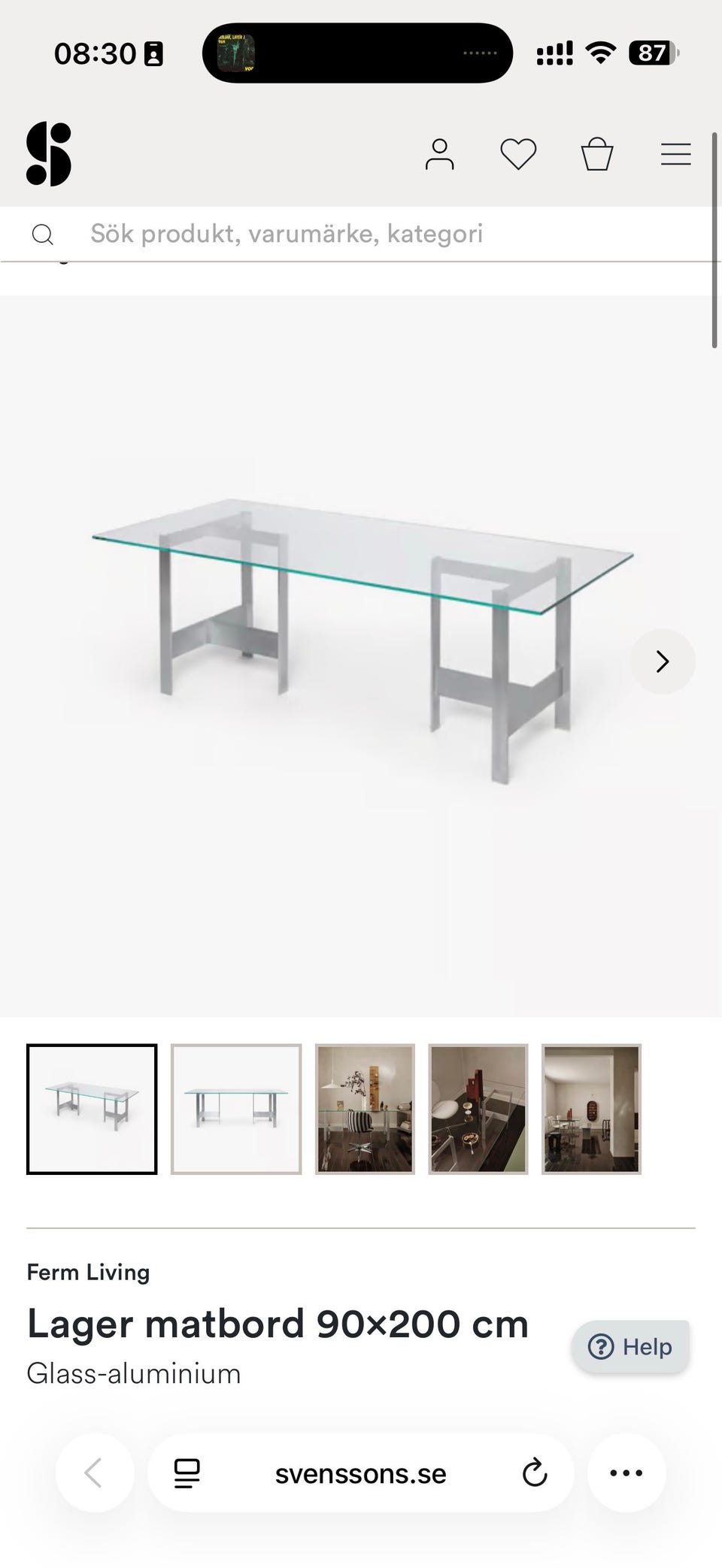Tap the Help question mark icon
The image size is (722, 1568).
[x=602, y=1347]
